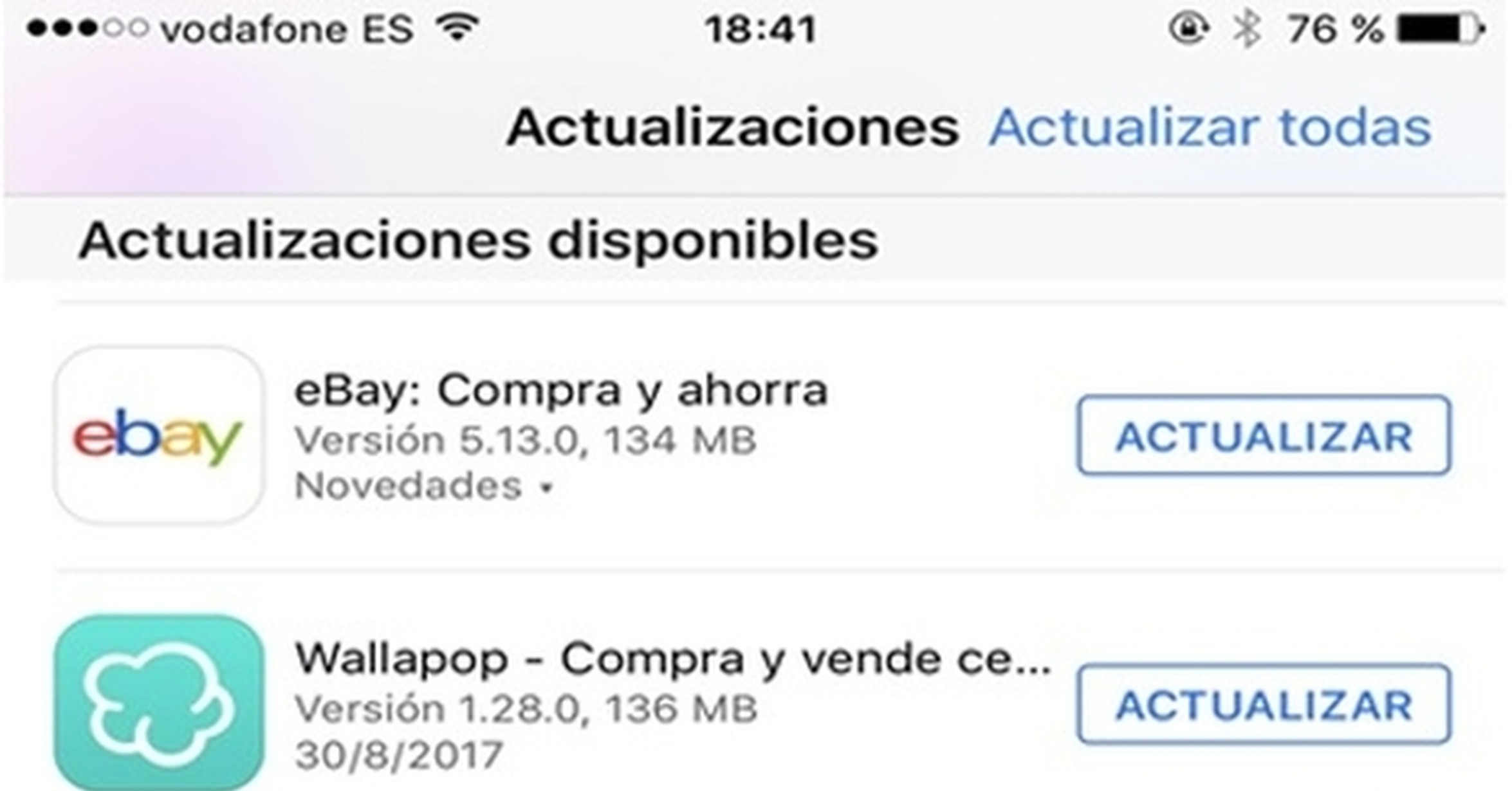Tap Actualizar todas to update all apps
Screen dimensions: 1512x791
pyautogui.click(x=1210, y=127)
